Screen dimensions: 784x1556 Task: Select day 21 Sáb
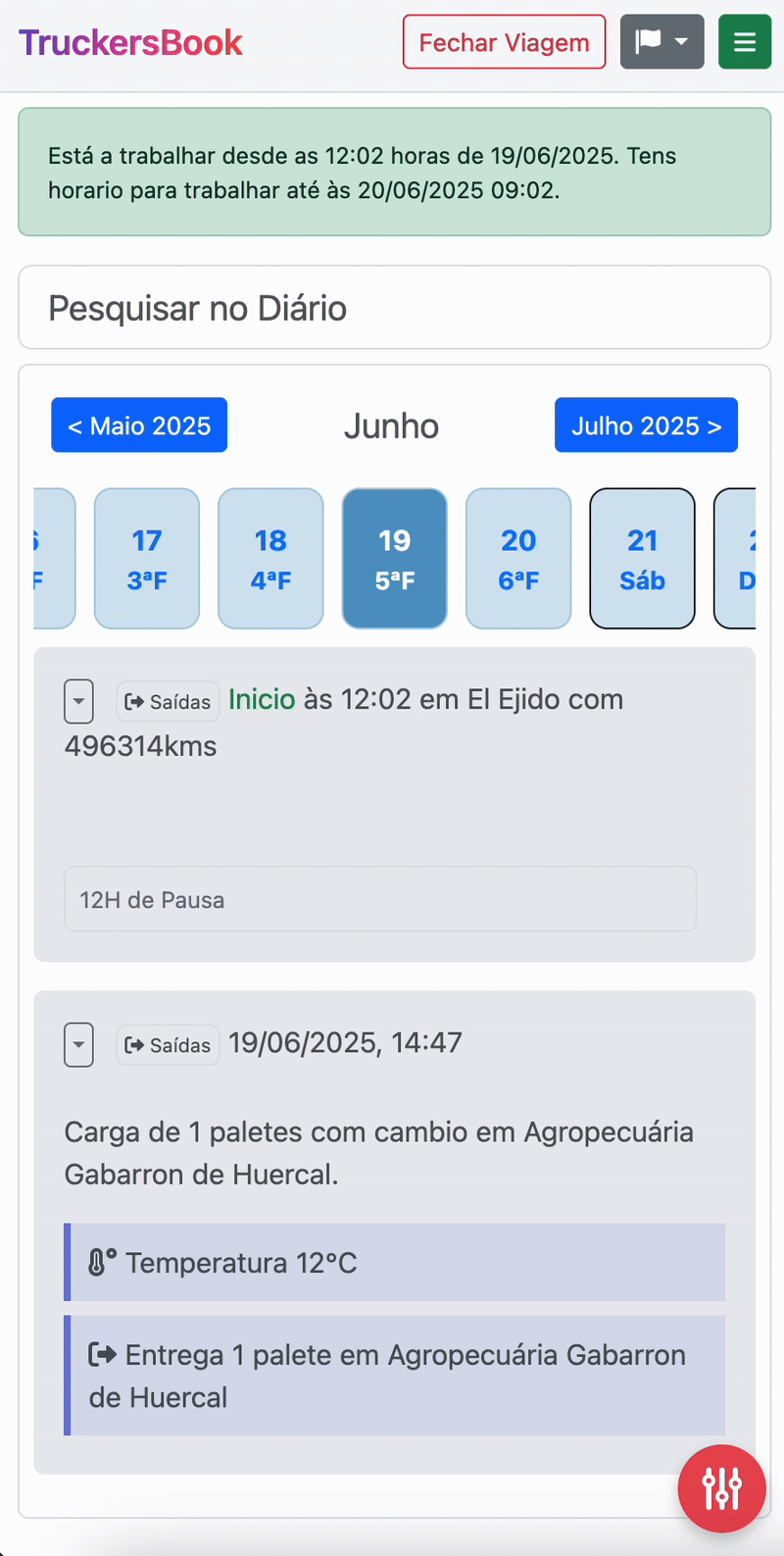click(x=642, y=559)
